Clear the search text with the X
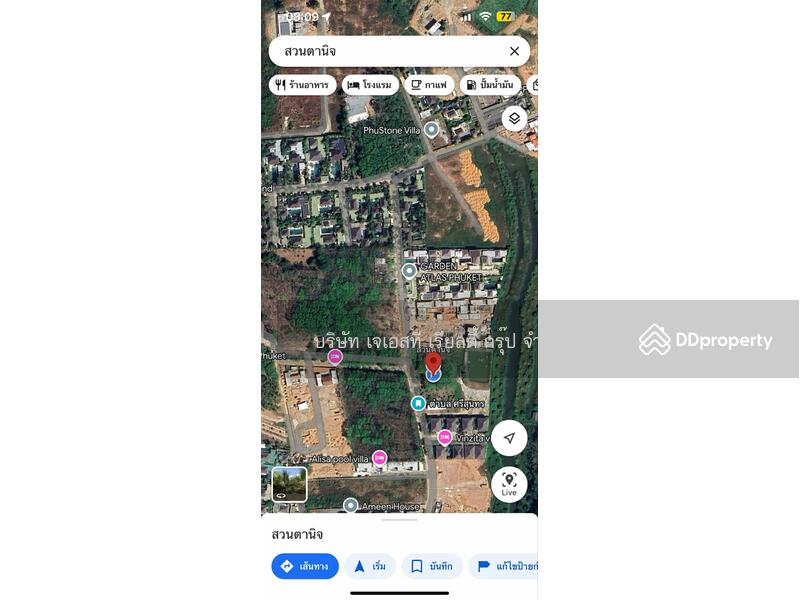This screenshot has width=800, height=600. pyautogui.click(x=514, y=51)
